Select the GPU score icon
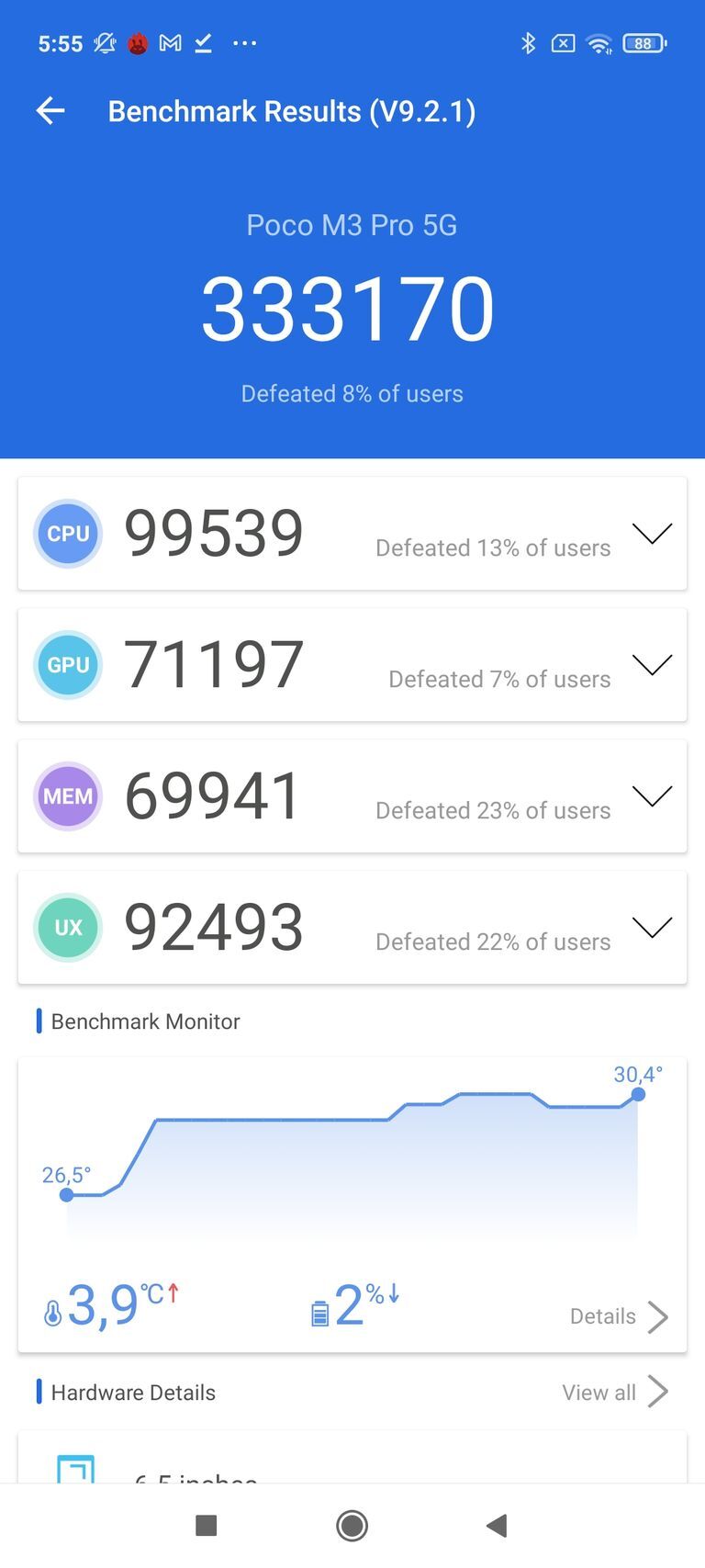This screenshot has width=705, height=1568. (x=68, y=665)
